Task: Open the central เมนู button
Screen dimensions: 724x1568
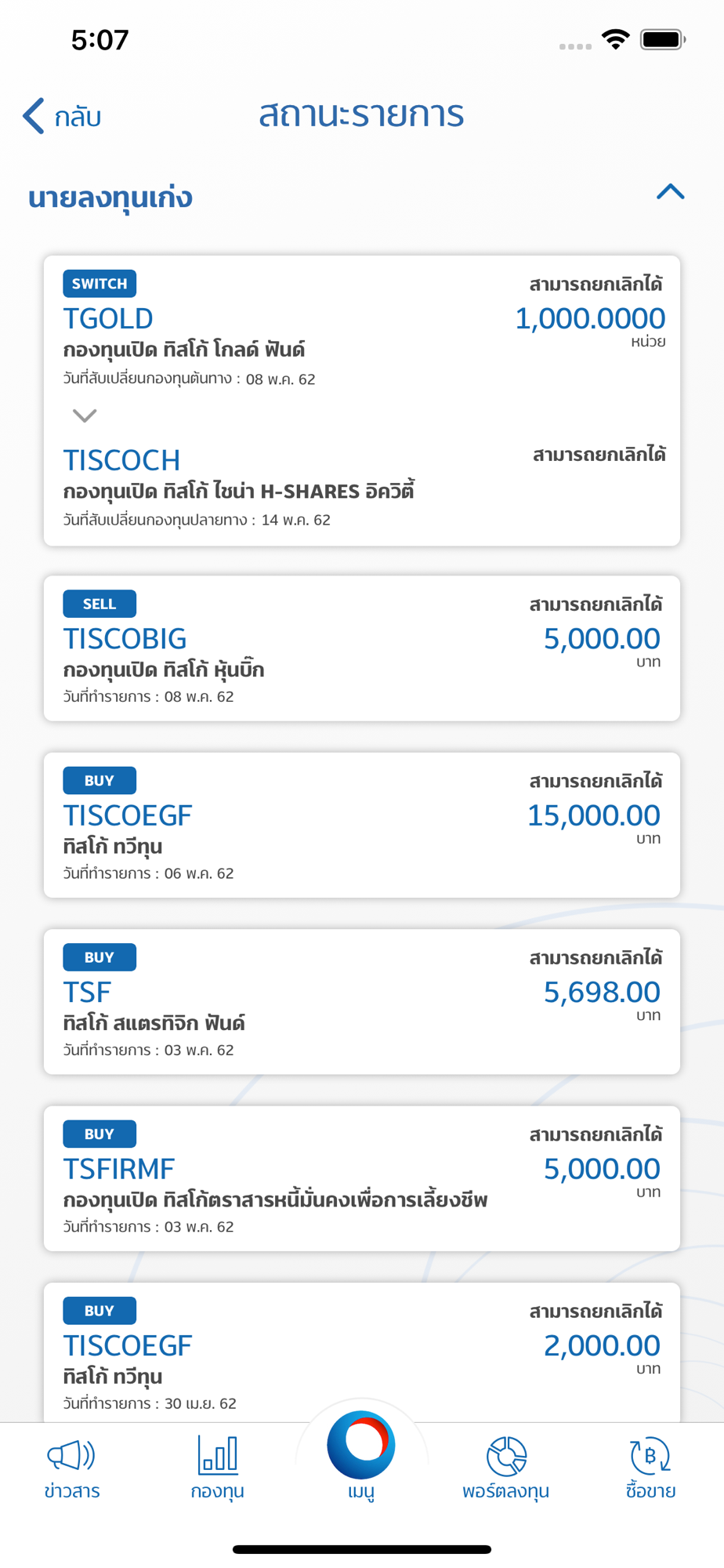Action: pyautogui.click(x=361, y=1455)
